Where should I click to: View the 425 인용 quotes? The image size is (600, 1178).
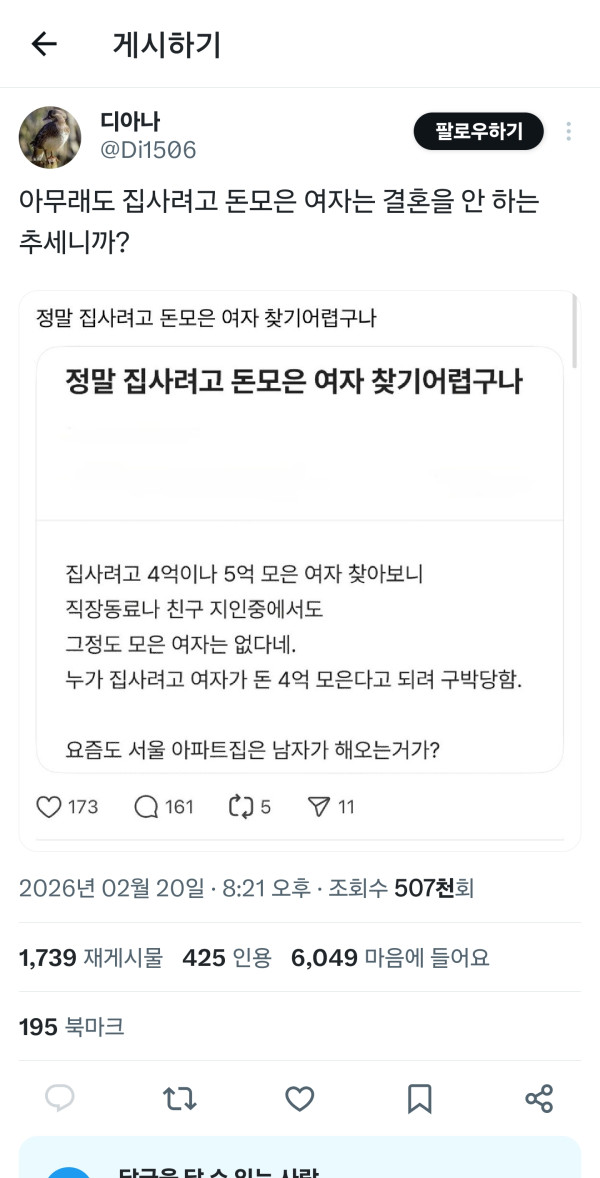(226, 957)
